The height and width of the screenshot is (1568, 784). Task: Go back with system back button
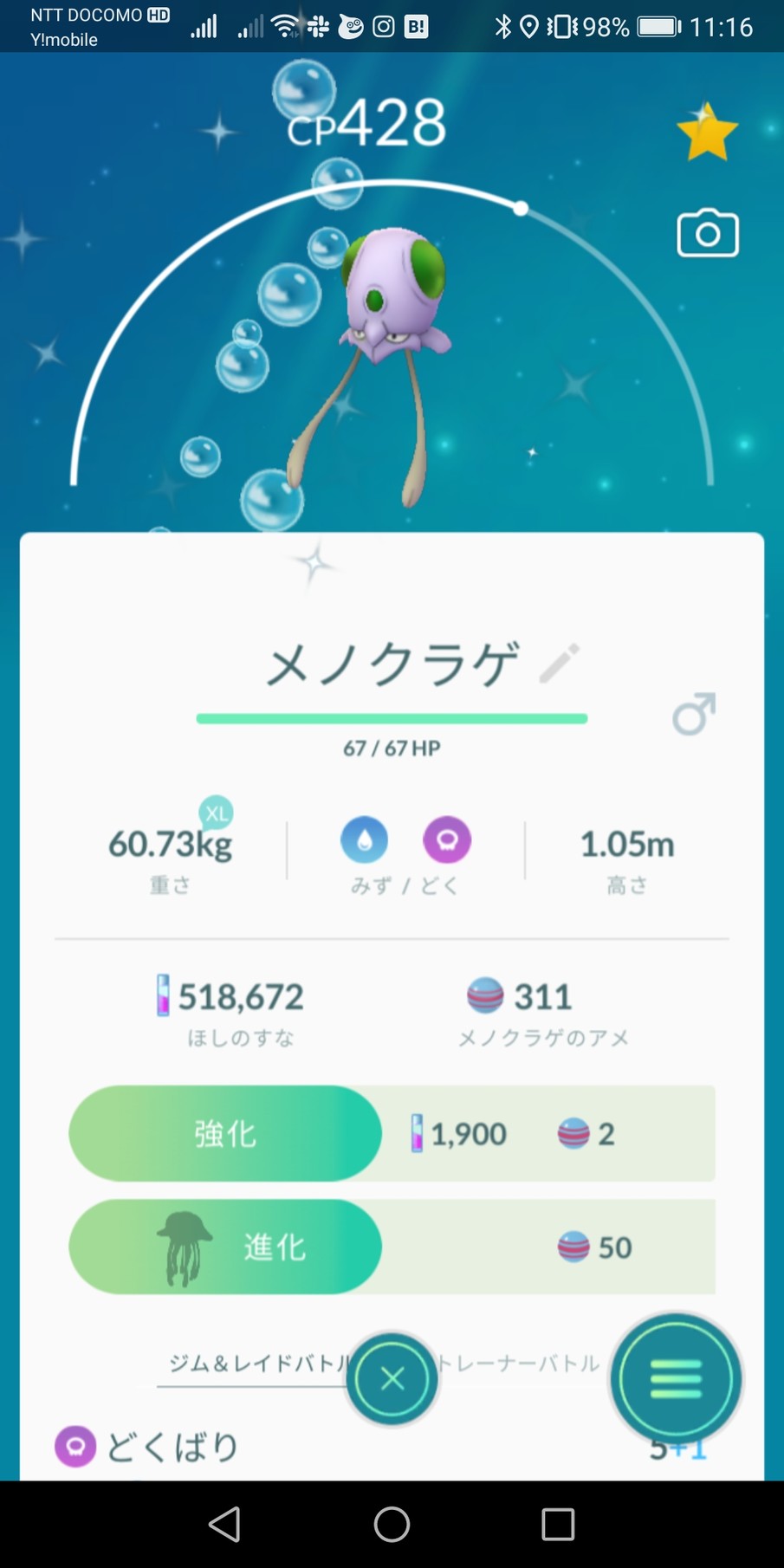click(x=225, y=1524)
